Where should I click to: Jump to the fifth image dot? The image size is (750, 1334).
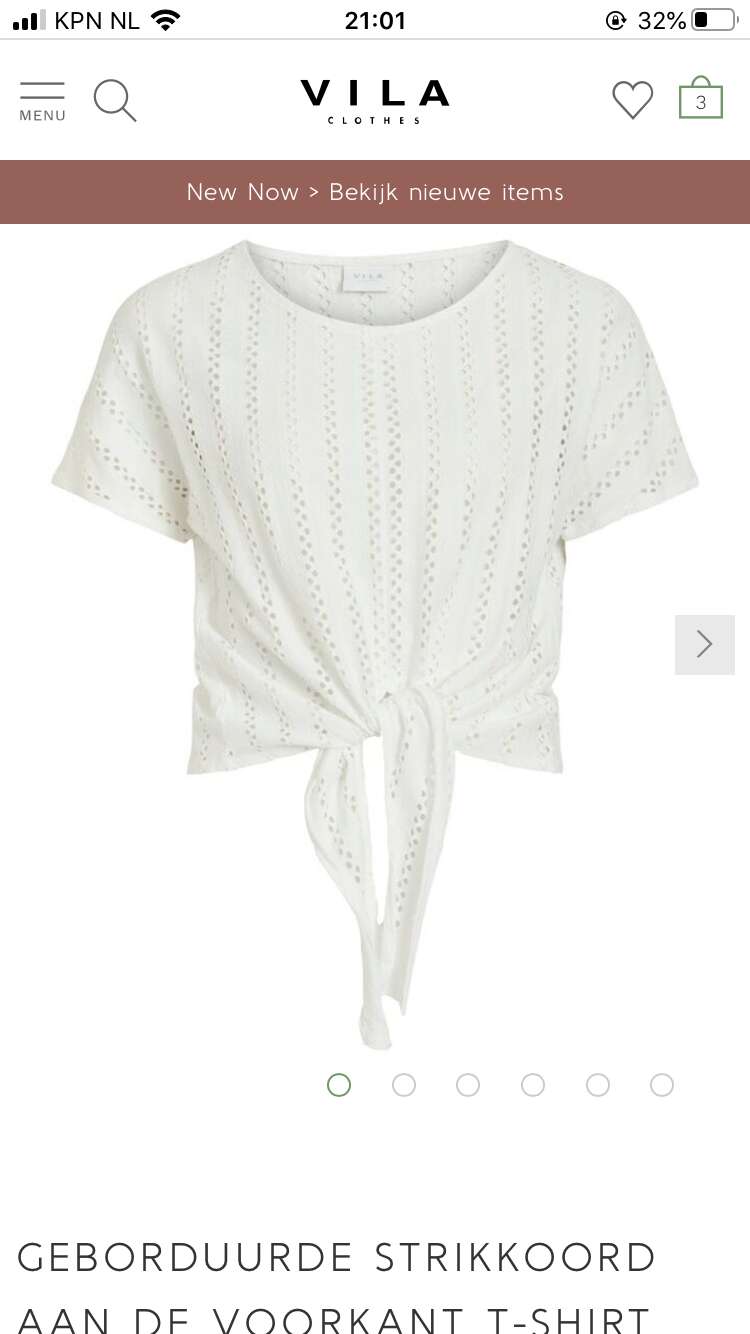(x=598, y=1085)
